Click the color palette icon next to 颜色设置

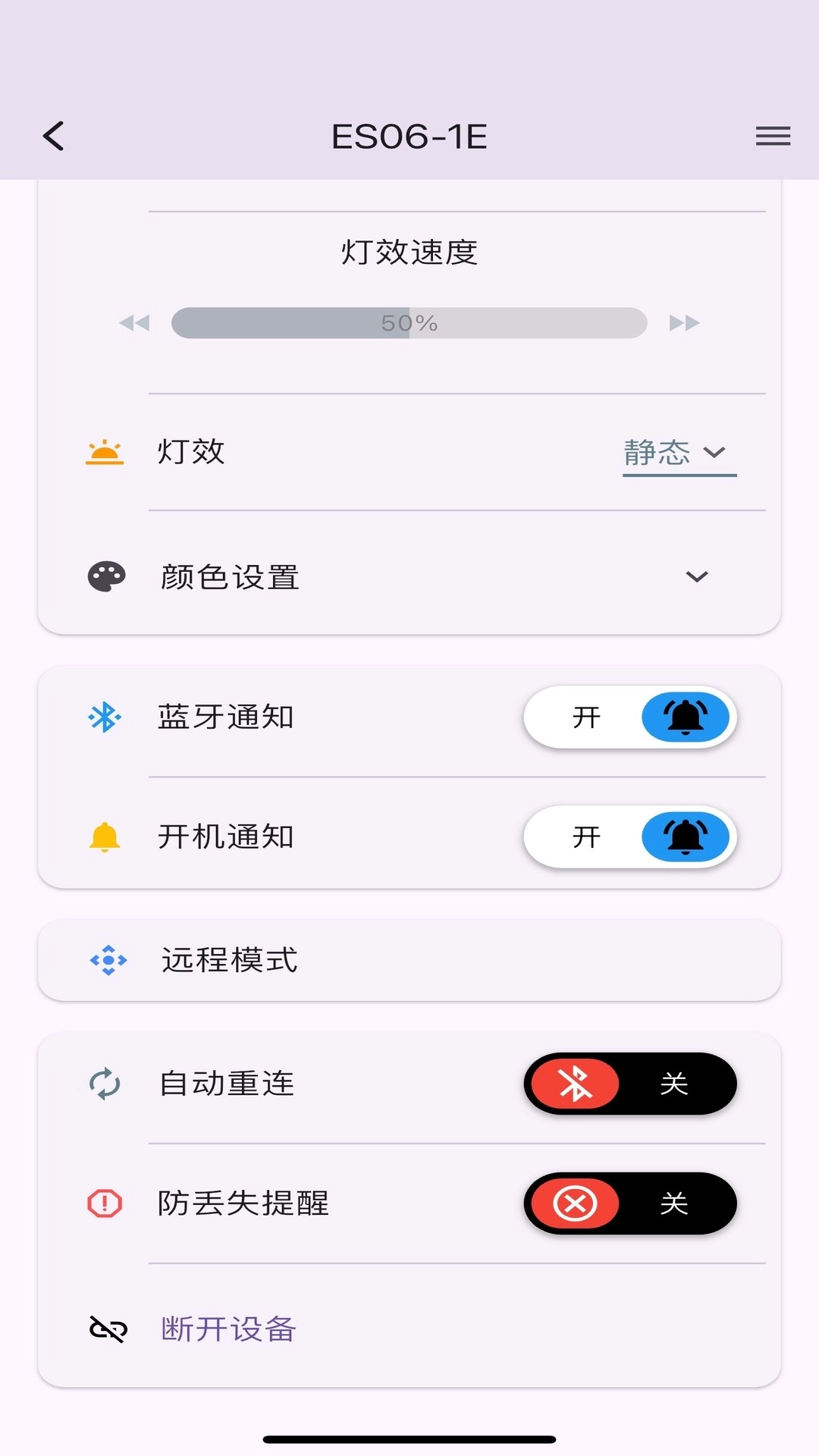[x=105, y=577]
